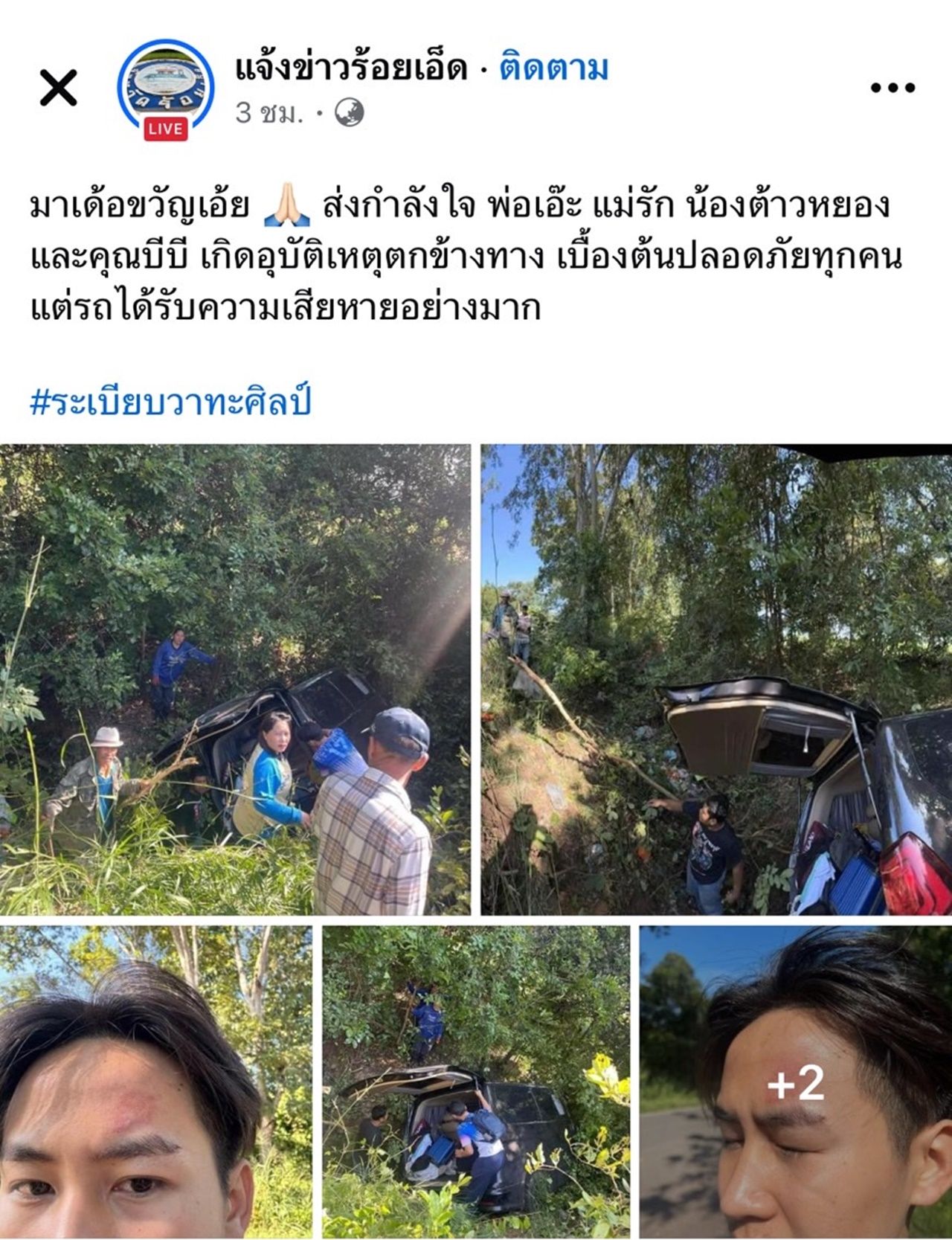Open the three-dot post options menu
Image resolution: width=952 pixels, height=1240 pixels.
point(892,88)
